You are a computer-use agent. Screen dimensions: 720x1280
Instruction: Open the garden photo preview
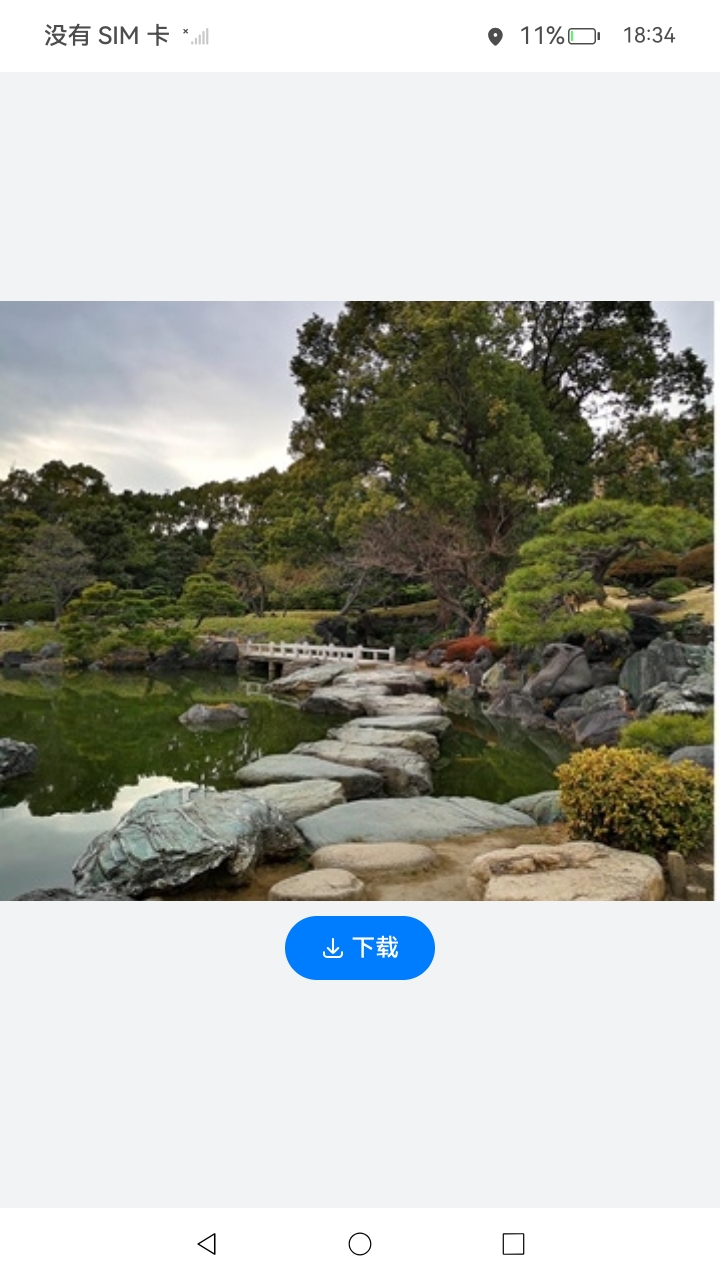357,600
